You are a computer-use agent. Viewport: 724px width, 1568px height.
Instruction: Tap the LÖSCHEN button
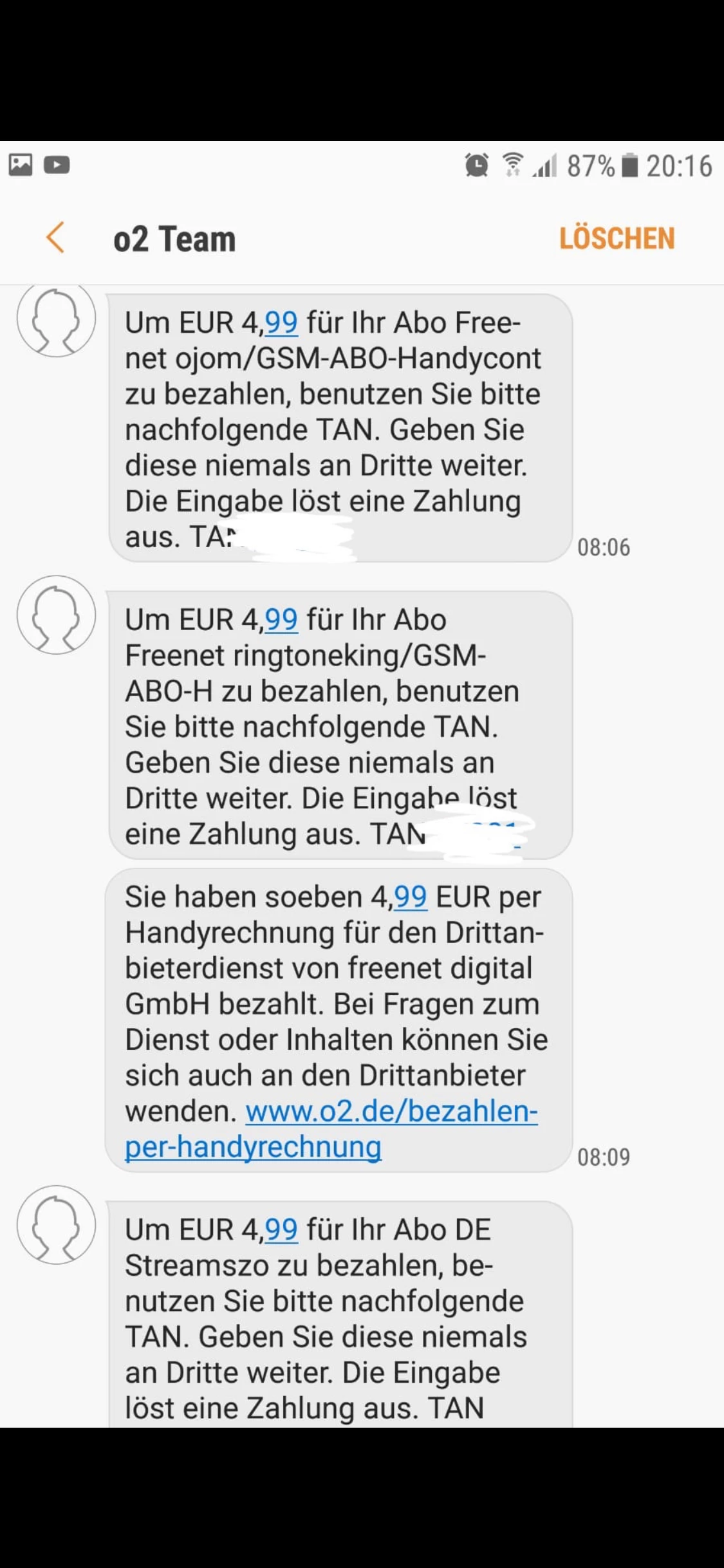[x=617, y=238]
